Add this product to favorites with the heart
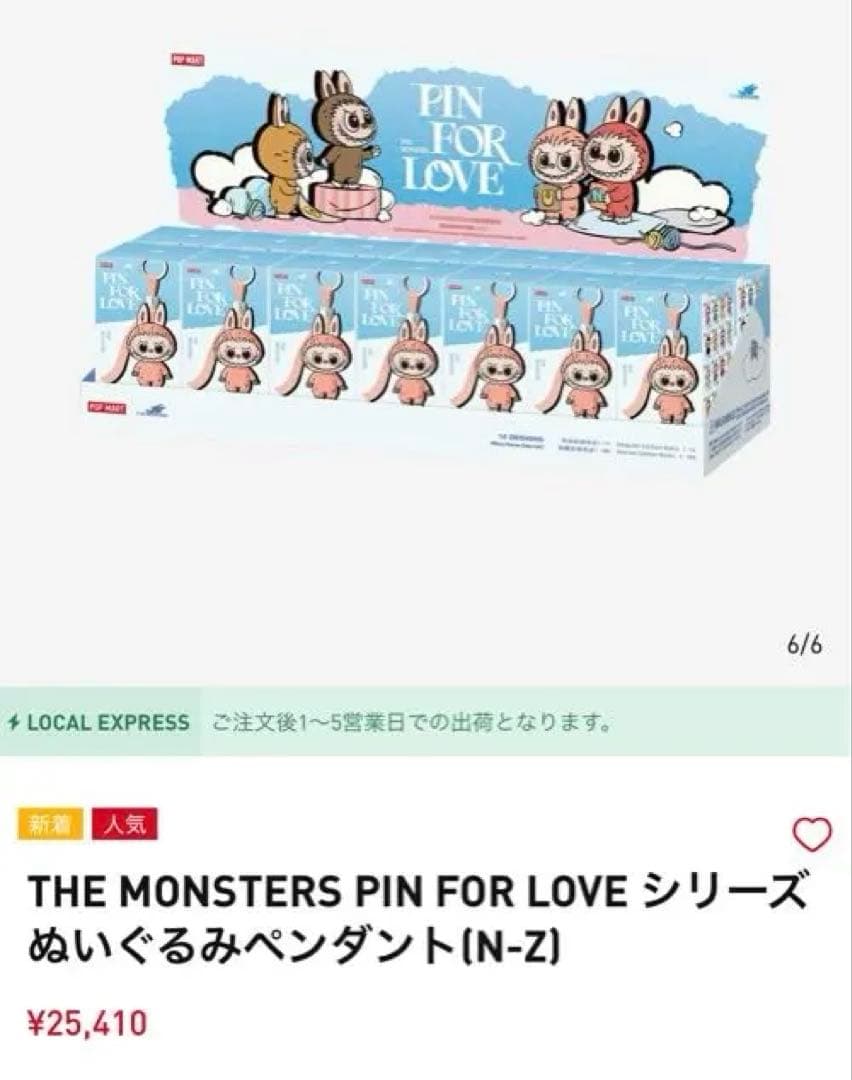 pyautogui.click(x=811, y=834)
